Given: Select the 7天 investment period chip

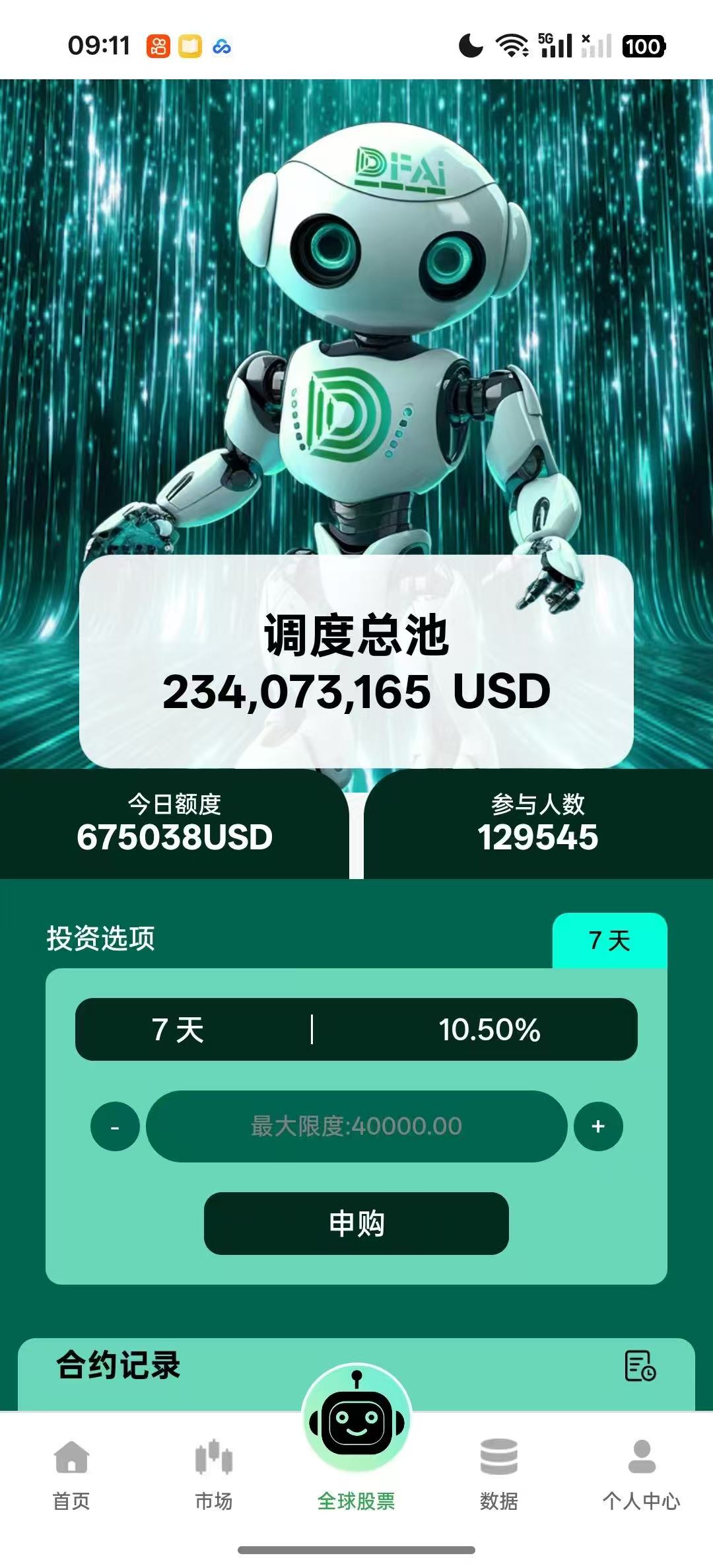Looking at the screenshot, I should (x=609, y=941).
